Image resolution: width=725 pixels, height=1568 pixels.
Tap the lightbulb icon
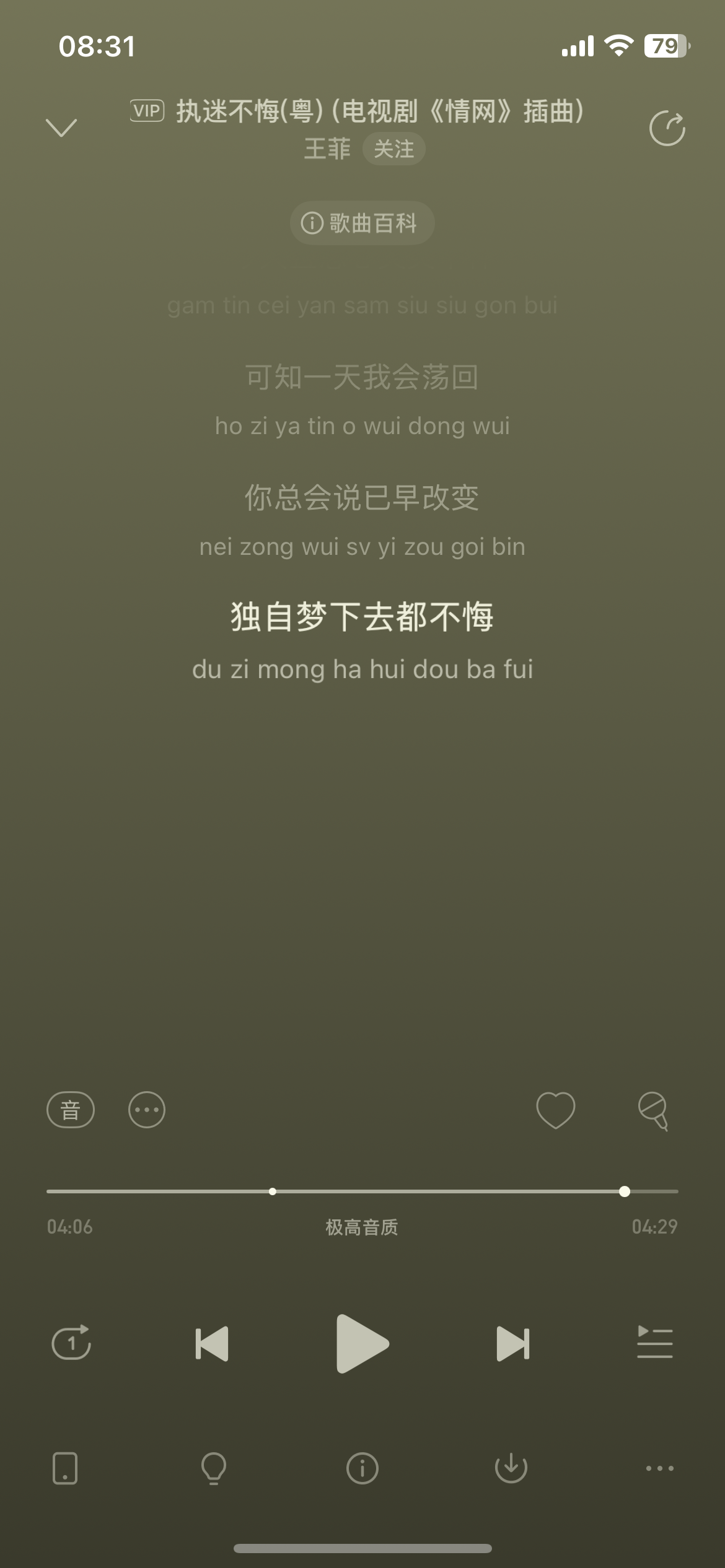coord(214,1468)
